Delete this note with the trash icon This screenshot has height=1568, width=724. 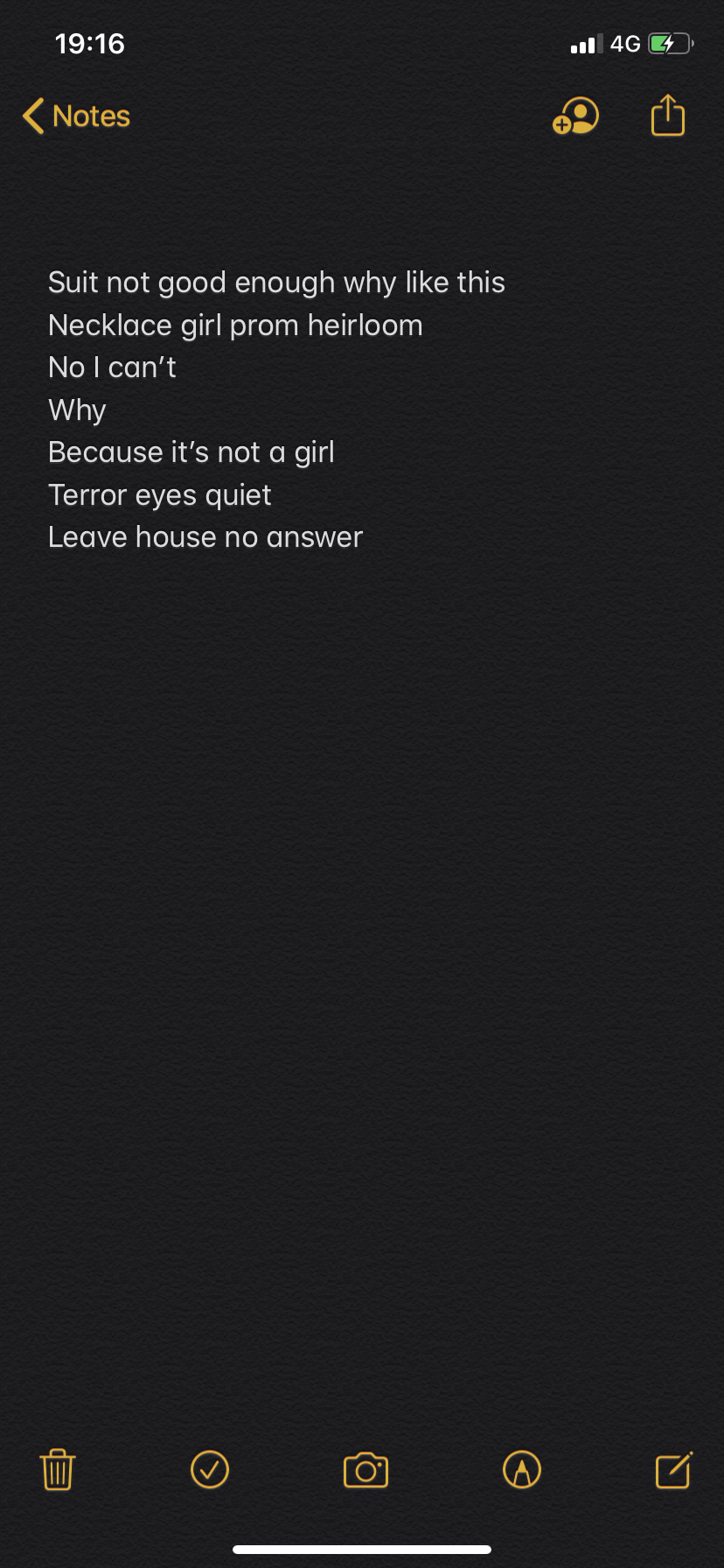pyautogui.click(x=58, y=1469)
